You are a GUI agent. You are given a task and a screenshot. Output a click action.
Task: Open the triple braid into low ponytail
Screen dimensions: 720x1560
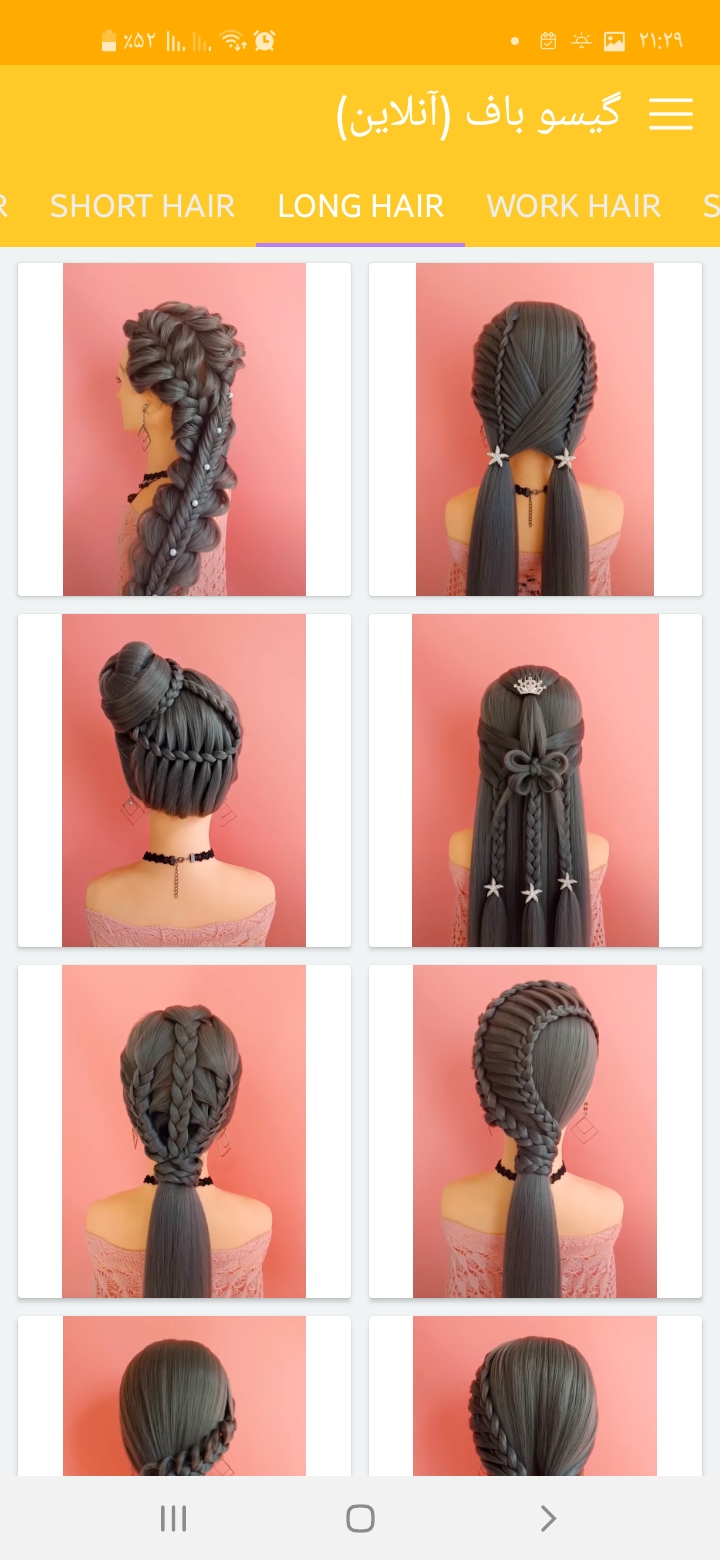pos(184,1131)
